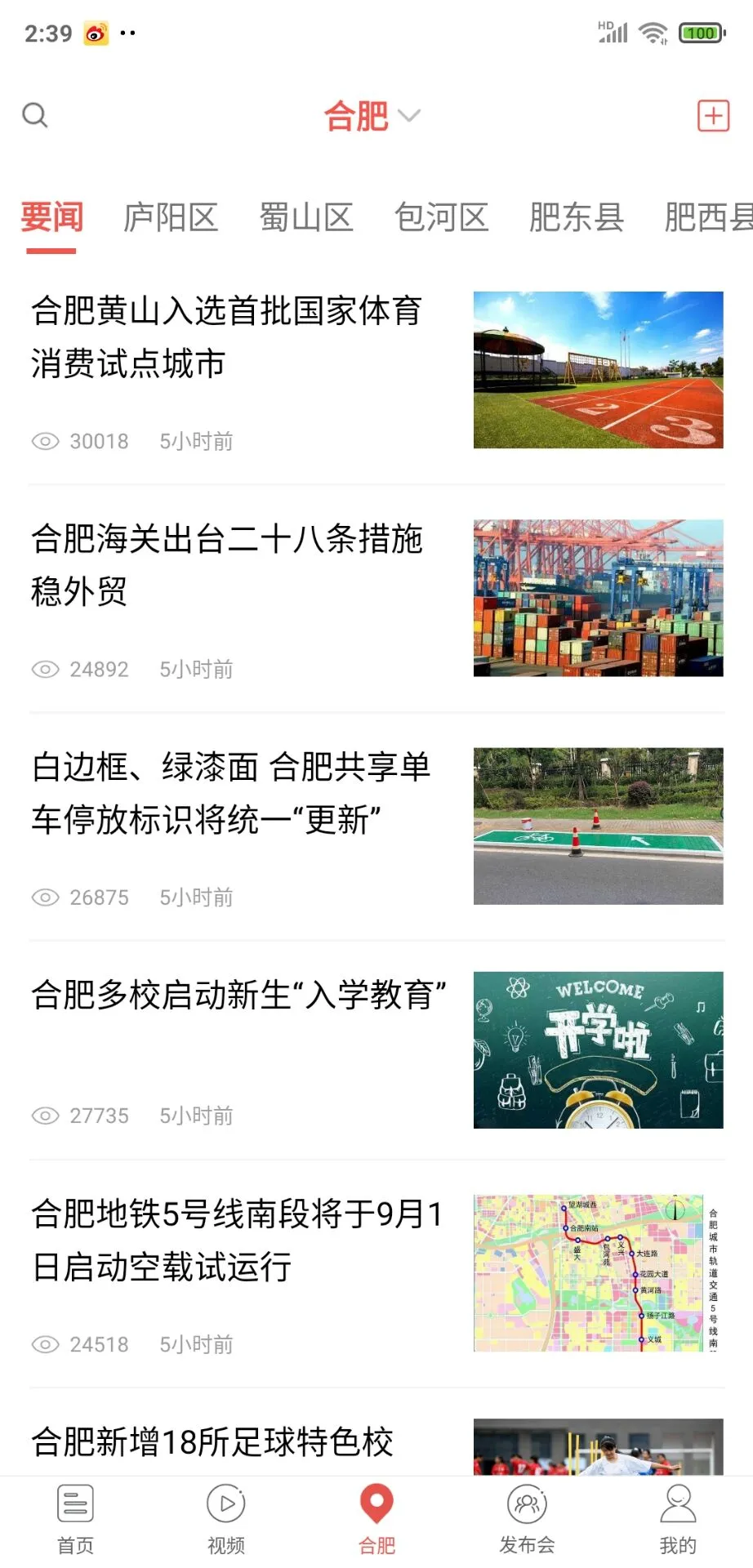The width and height of the screenshot is (753, 1568).
Task: Open the 发布会 press conference icon
Action: click(x=526, y=1503)
